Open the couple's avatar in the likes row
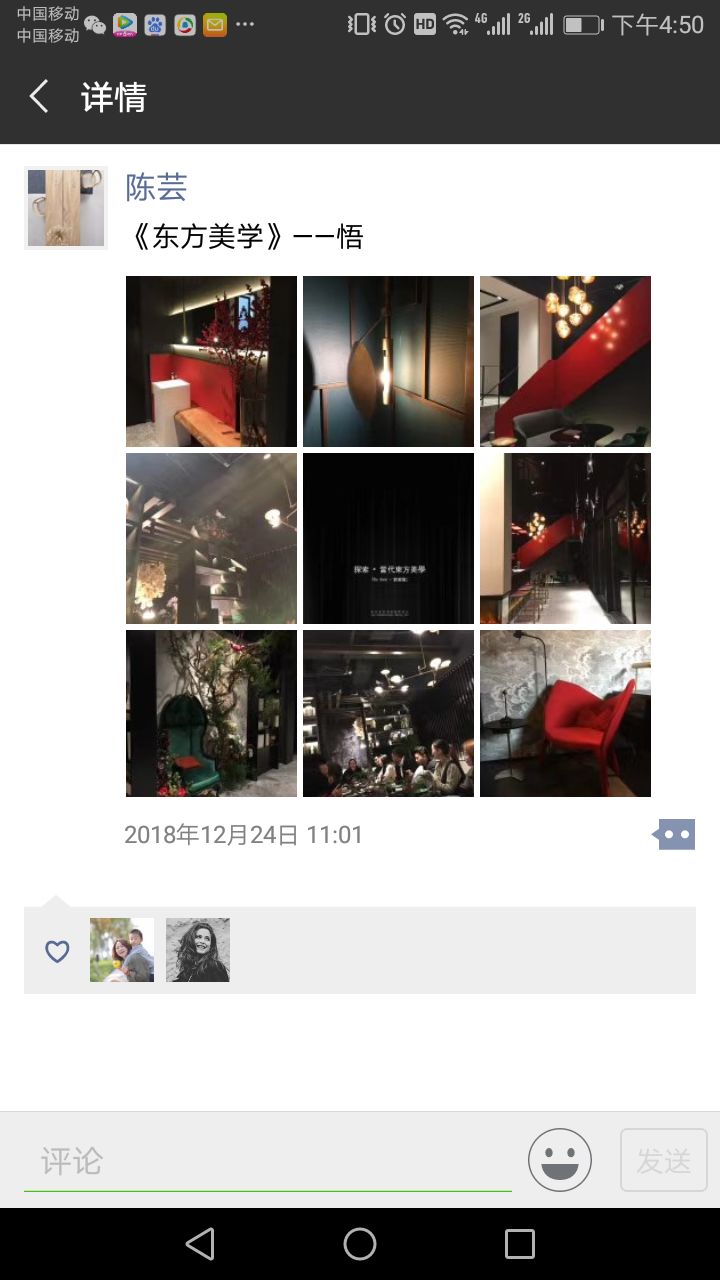The height and width of the screenshot is (1280, 720). pyautogui.click(x=122, y=950)
